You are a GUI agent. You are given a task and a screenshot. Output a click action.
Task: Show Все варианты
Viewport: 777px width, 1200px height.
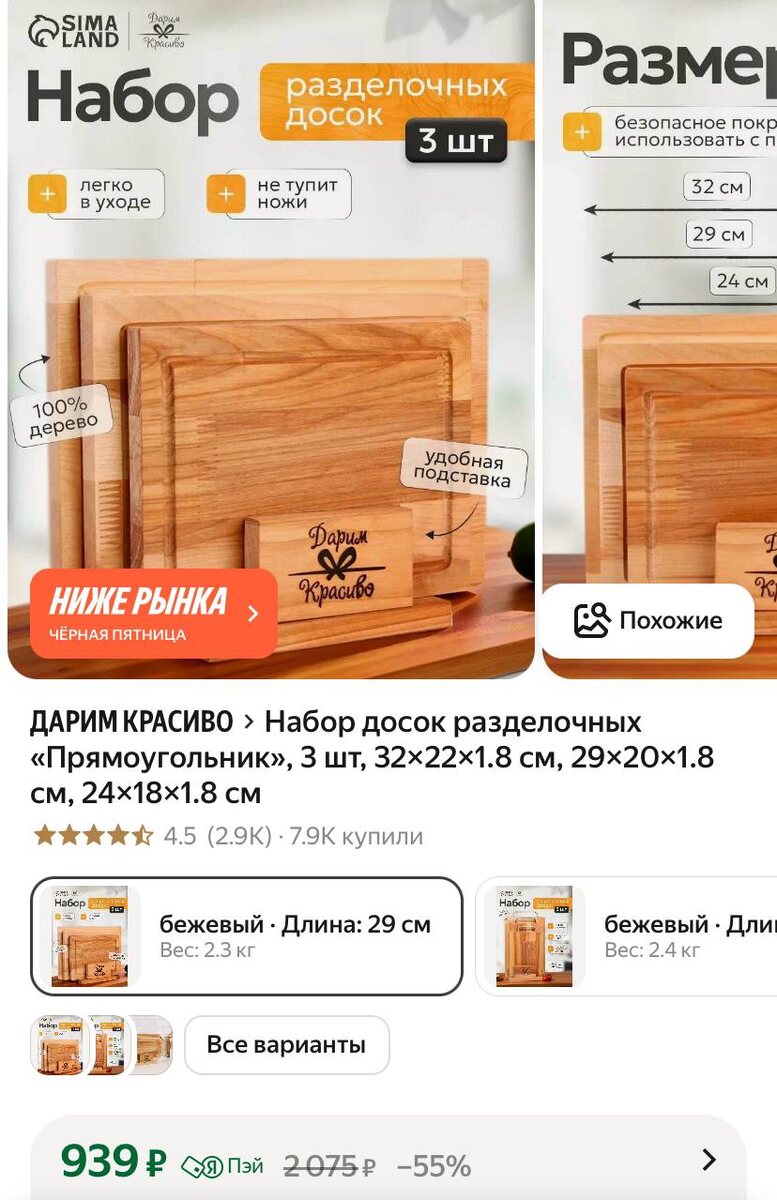[286, 1045]
